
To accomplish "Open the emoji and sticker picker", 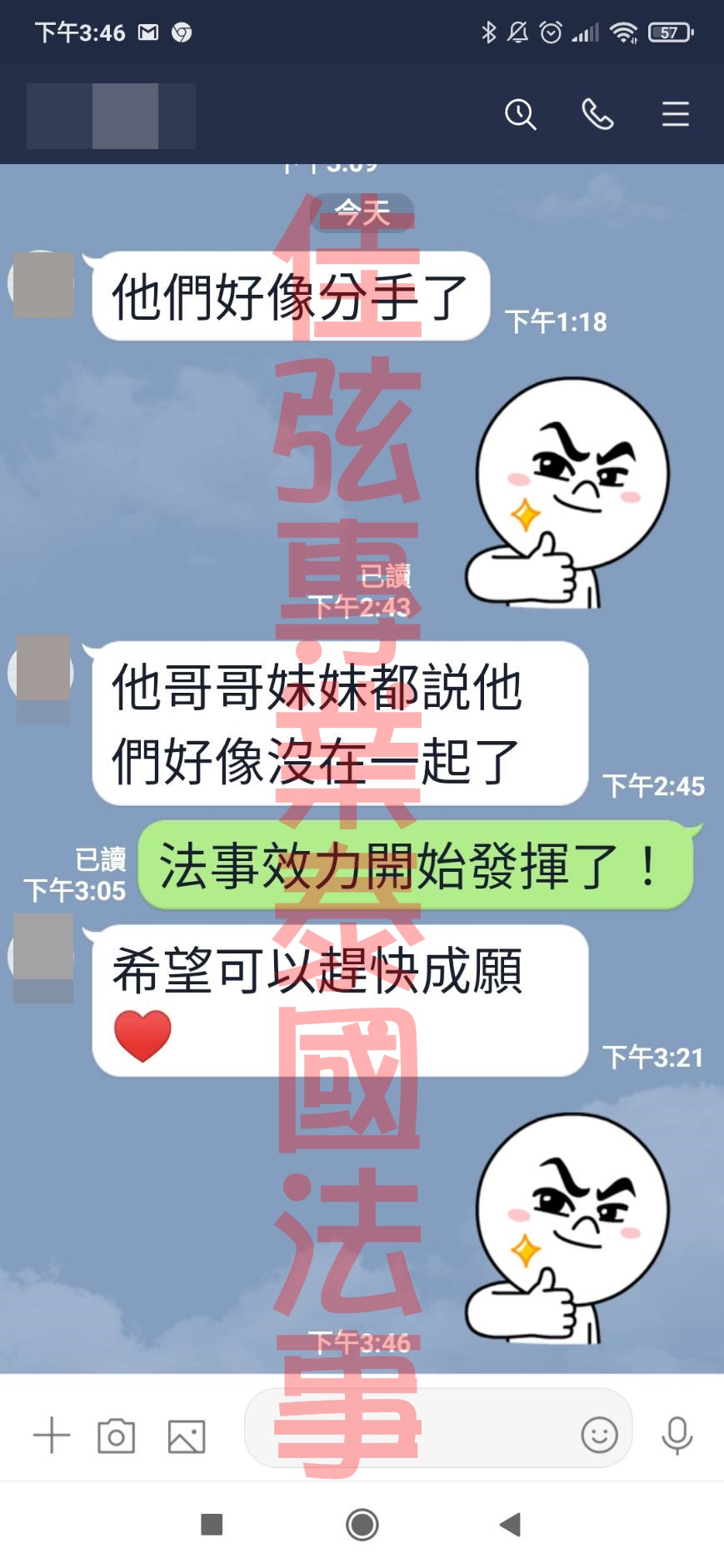I will (599, 1435).
